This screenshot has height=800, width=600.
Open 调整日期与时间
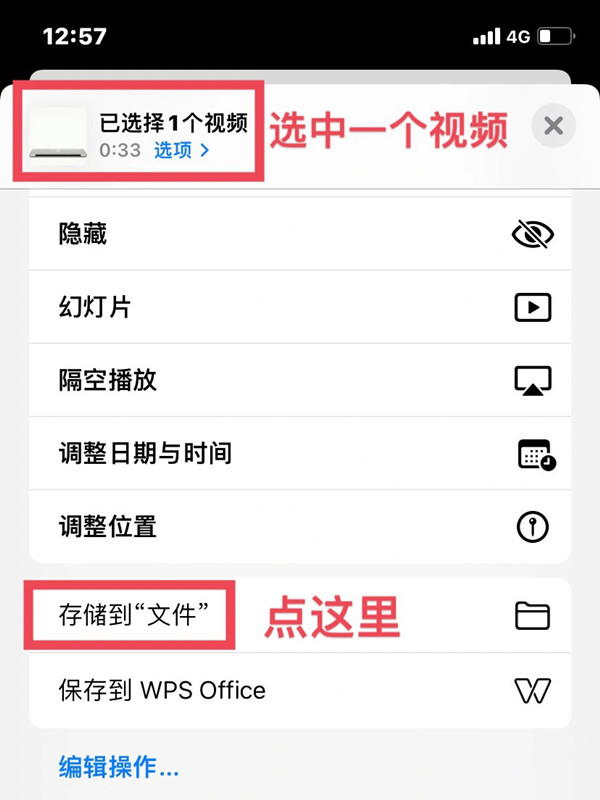[x=300, y=453]
